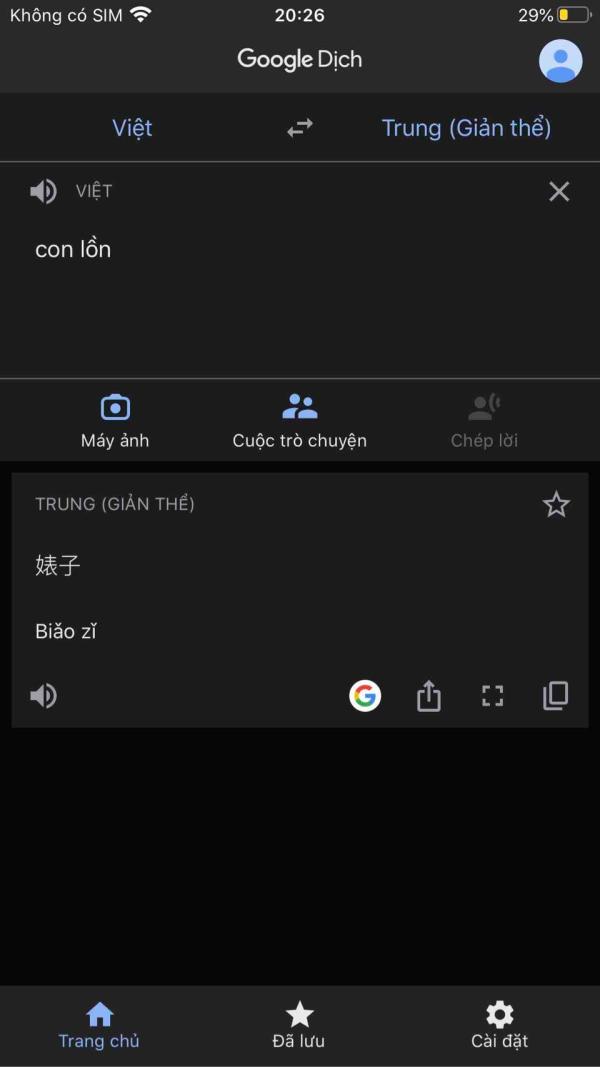Image resolution: width=600 pixels, height=1067 pixels.
Task: Search the translation on Google
Action: 365,696
